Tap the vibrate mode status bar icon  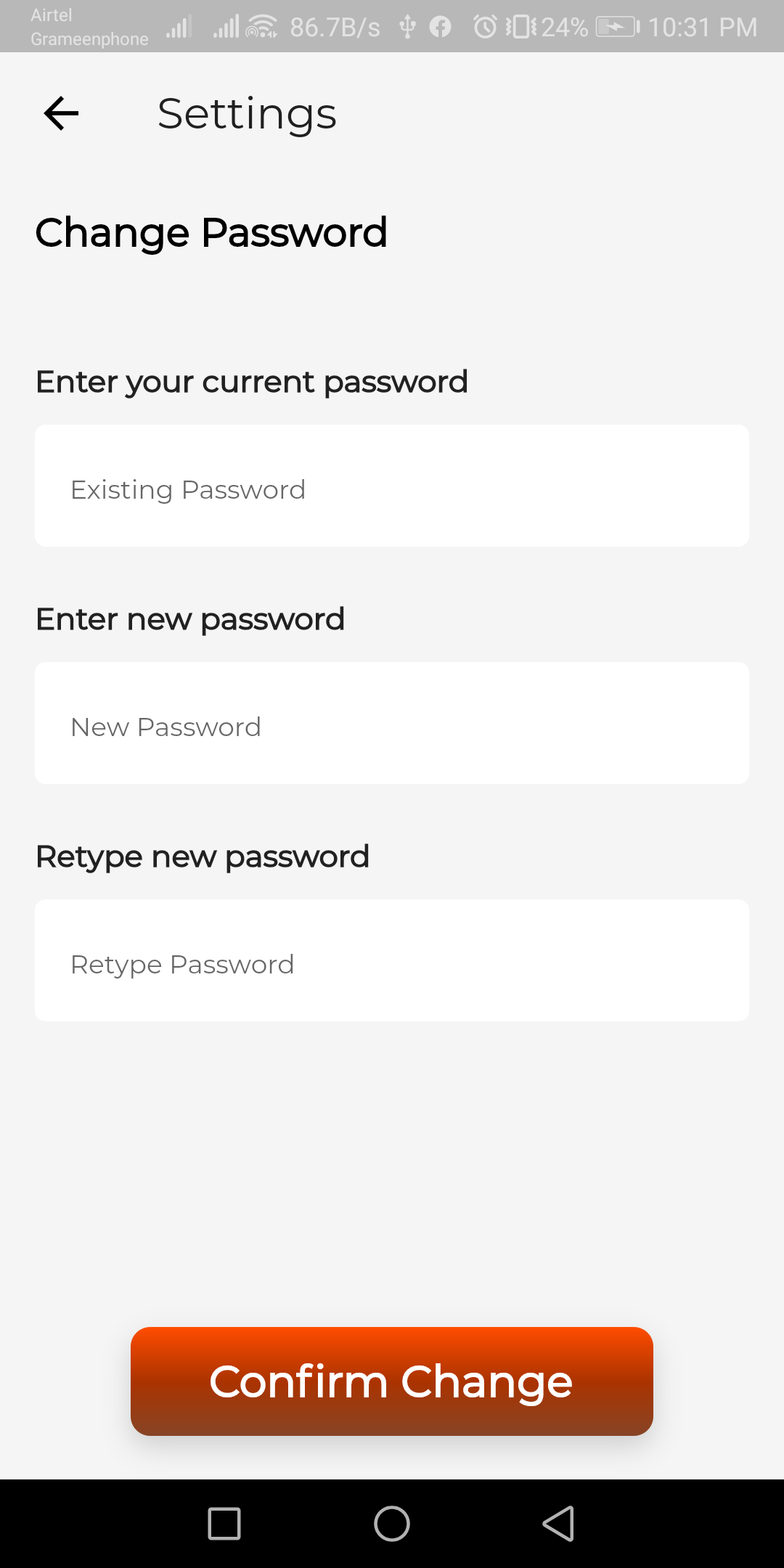(519, 27)
